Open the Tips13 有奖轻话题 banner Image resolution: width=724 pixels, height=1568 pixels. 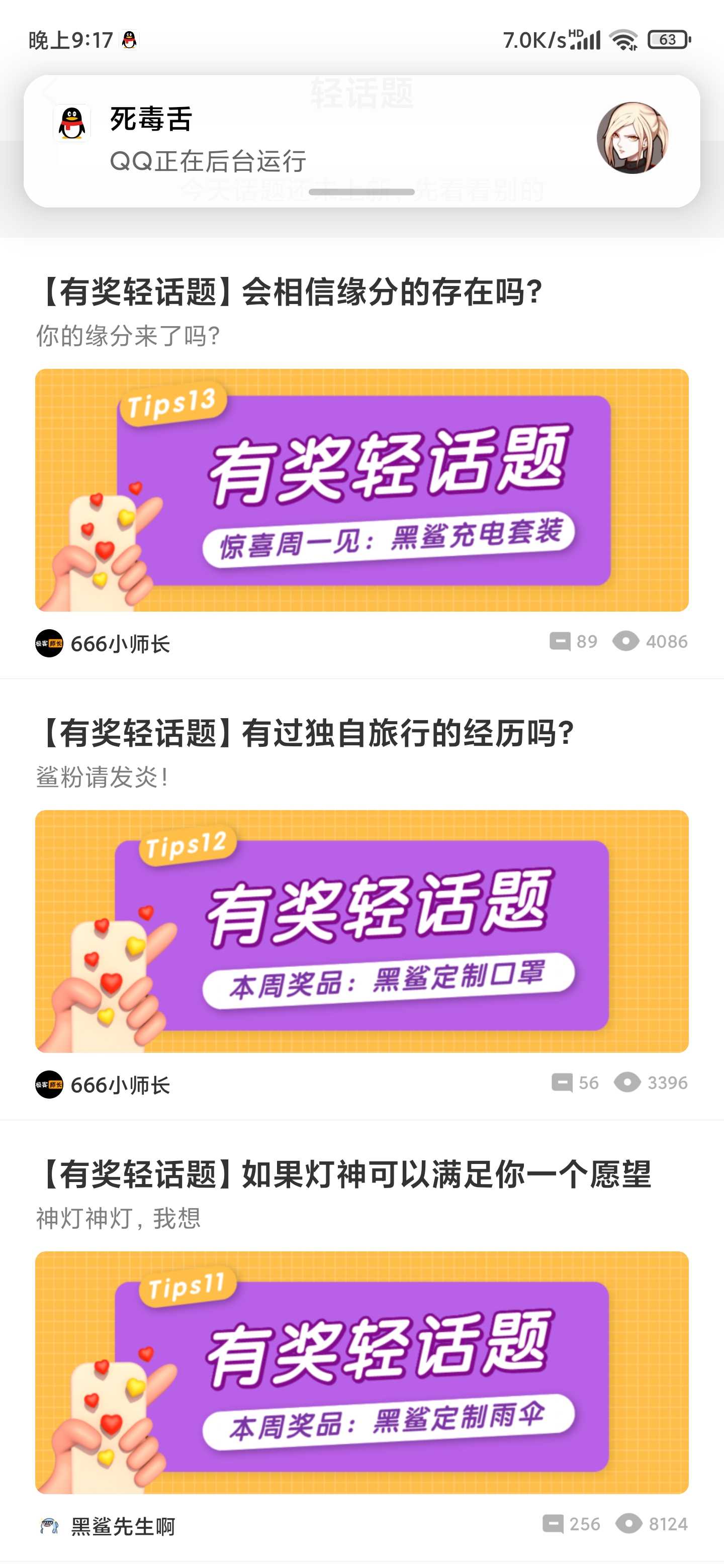[x=361, y=490]
